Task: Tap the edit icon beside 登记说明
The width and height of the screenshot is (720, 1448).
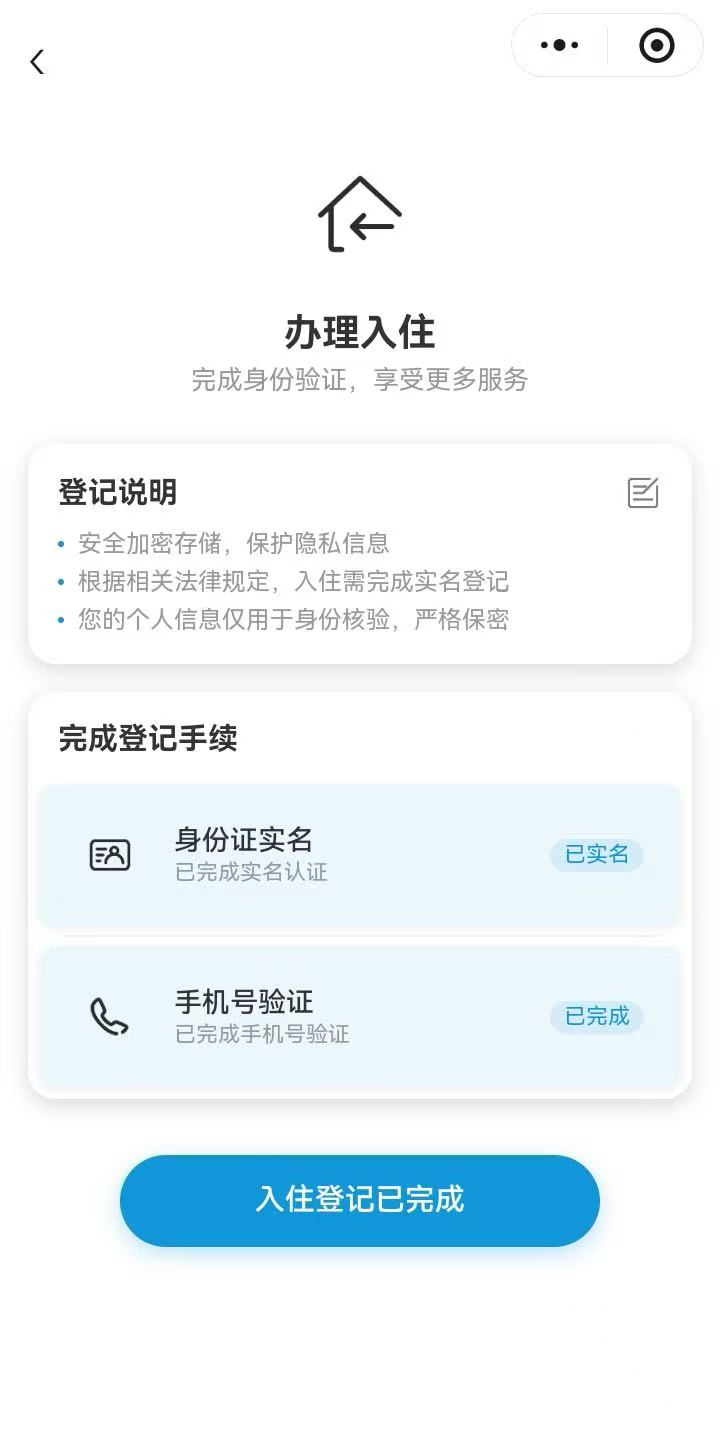Action: pos(642,493)
